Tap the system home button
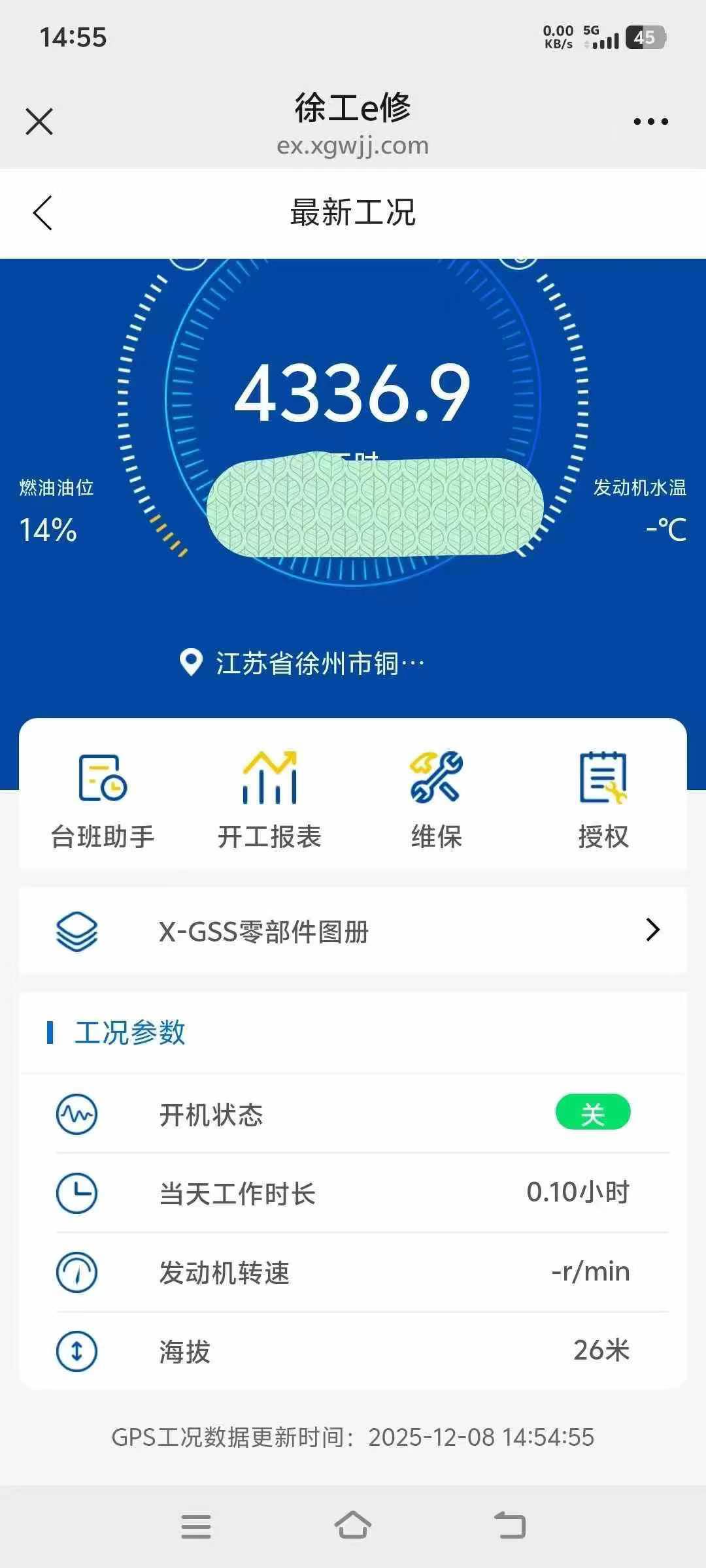 click(353, 1526)
